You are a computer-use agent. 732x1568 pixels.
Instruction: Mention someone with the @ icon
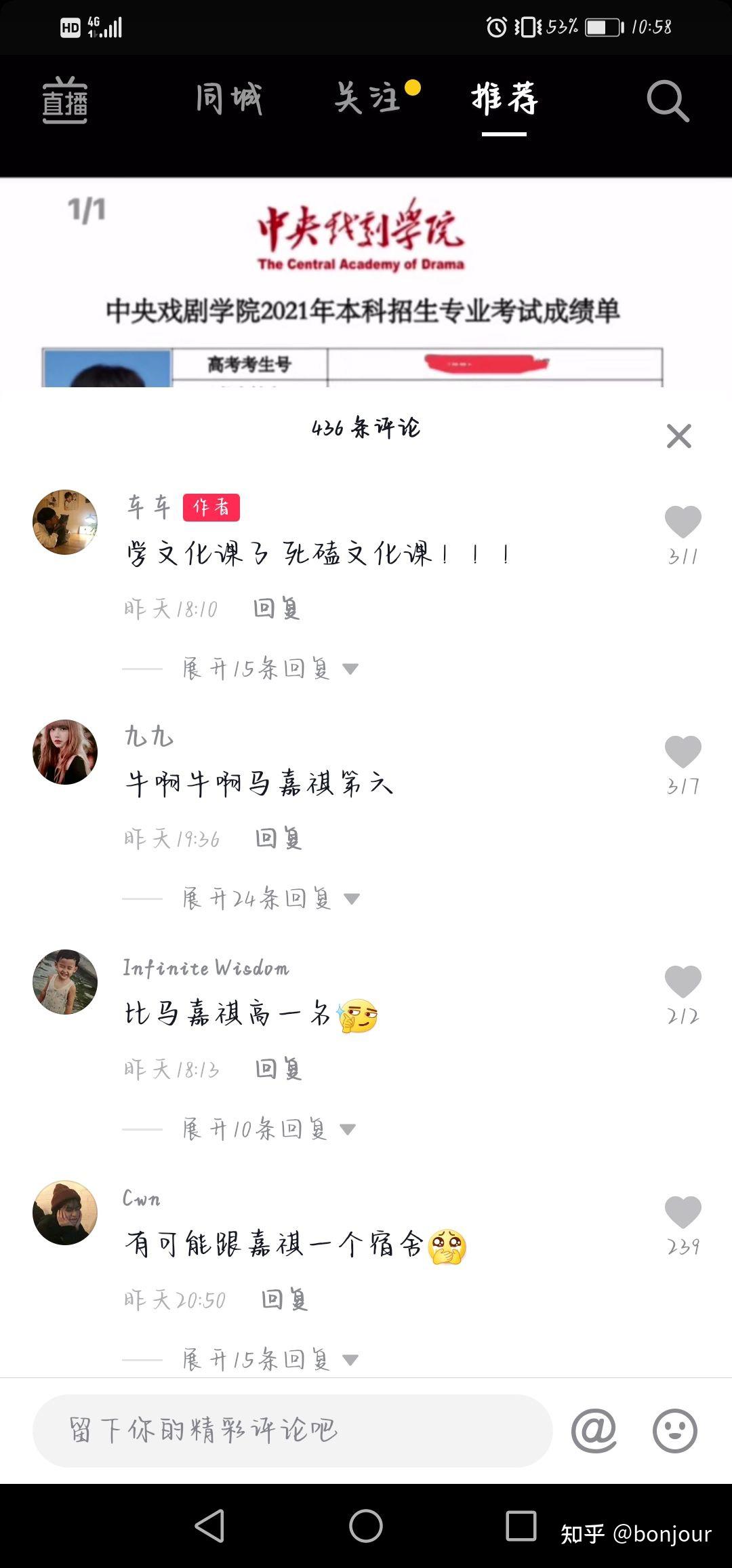[x=594, y=1431]
